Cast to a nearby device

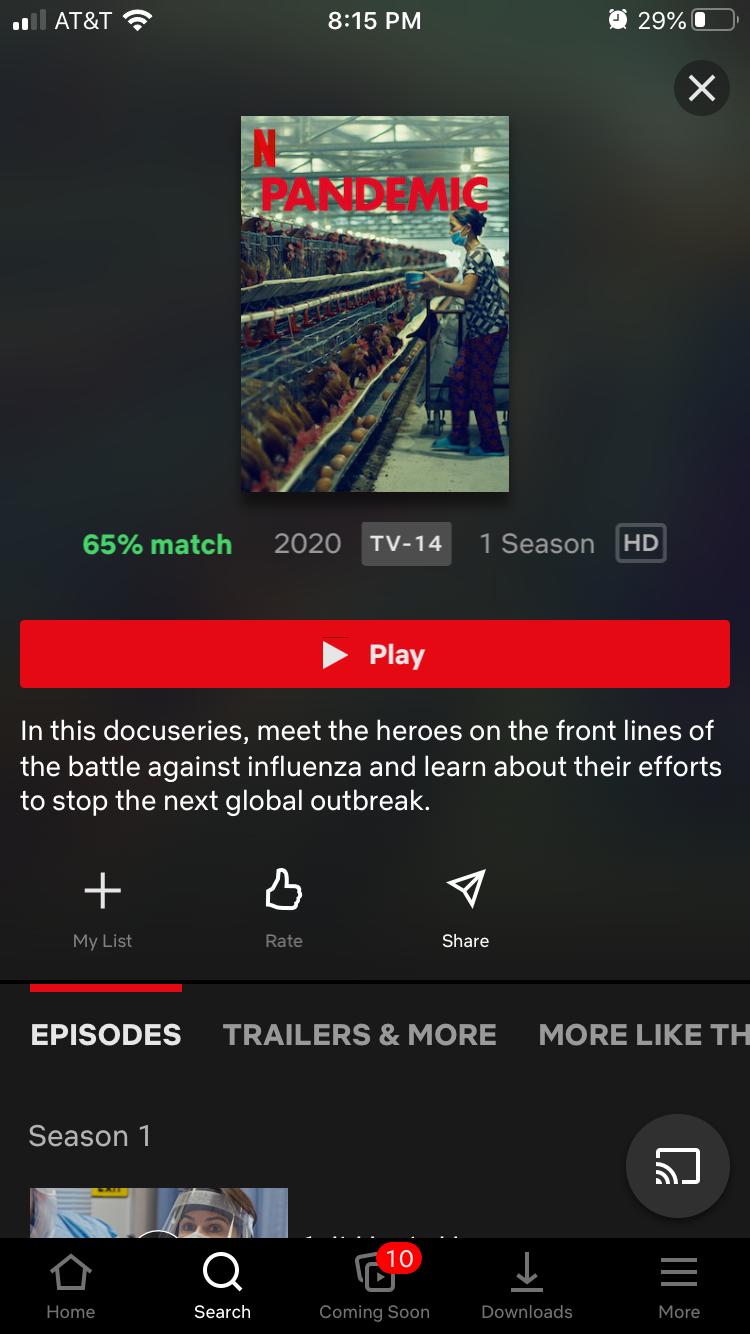[677, 1166]
